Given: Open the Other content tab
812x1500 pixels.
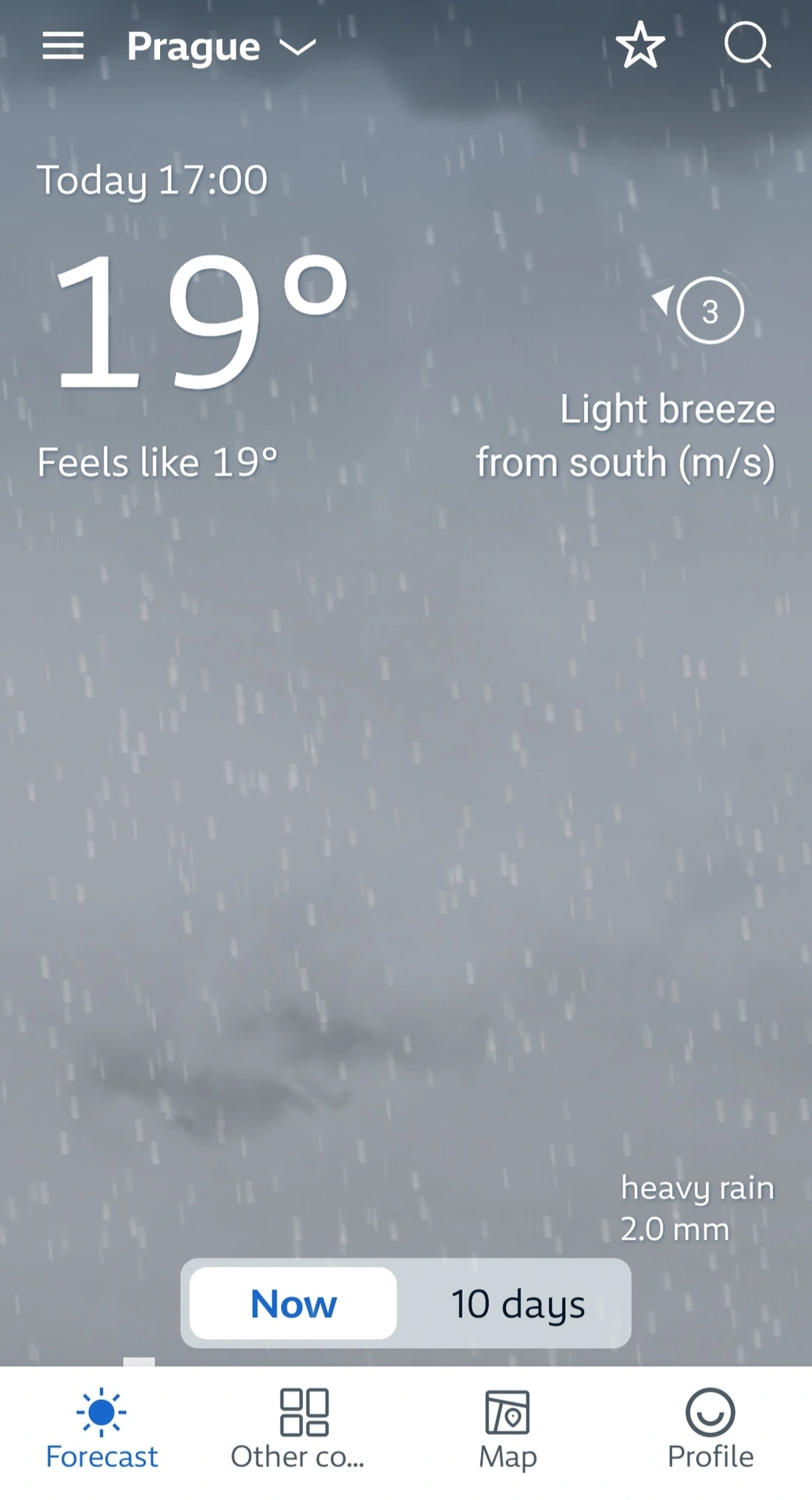Looking at the screenshot, I should [x=304, y=1430].
